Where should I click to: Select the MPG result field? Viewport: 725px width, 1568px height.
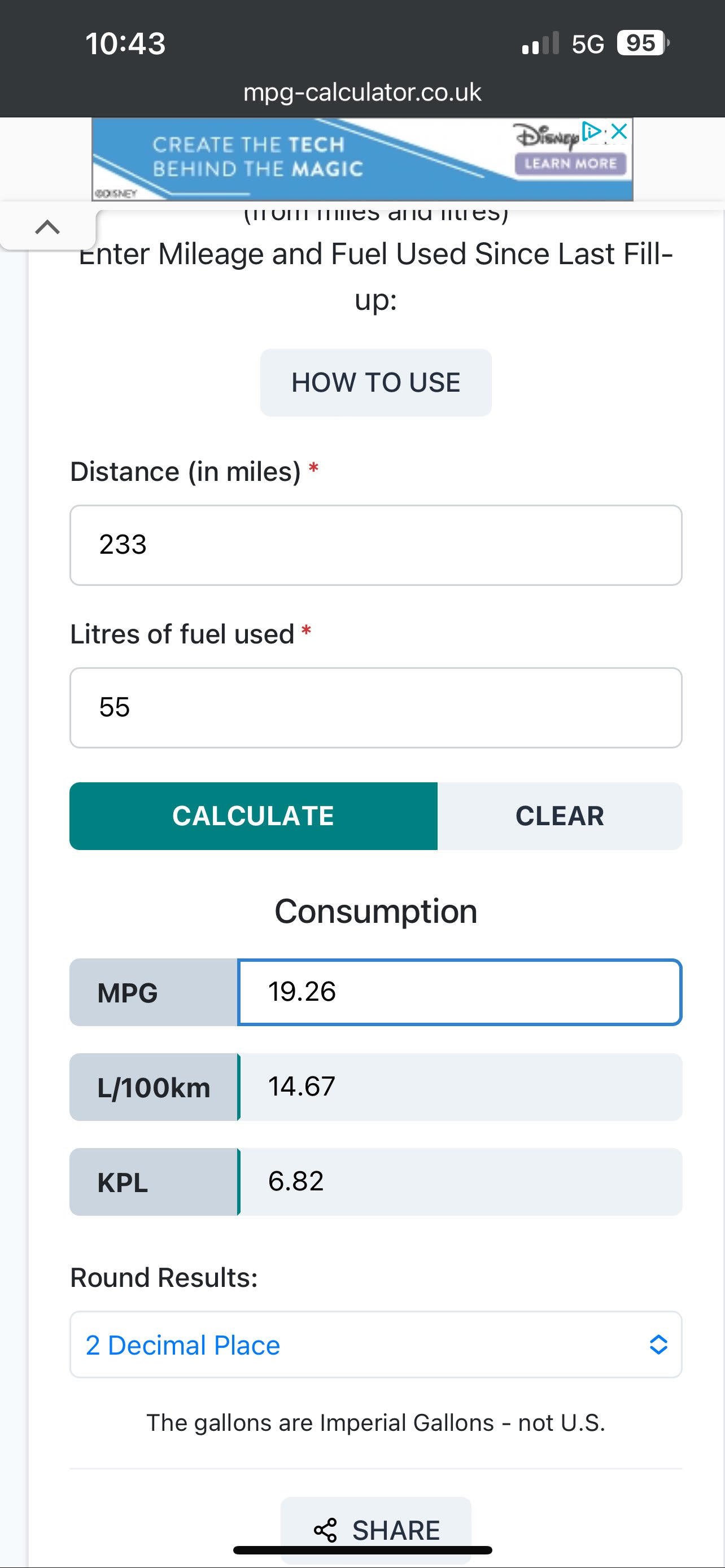coord(460,992)
